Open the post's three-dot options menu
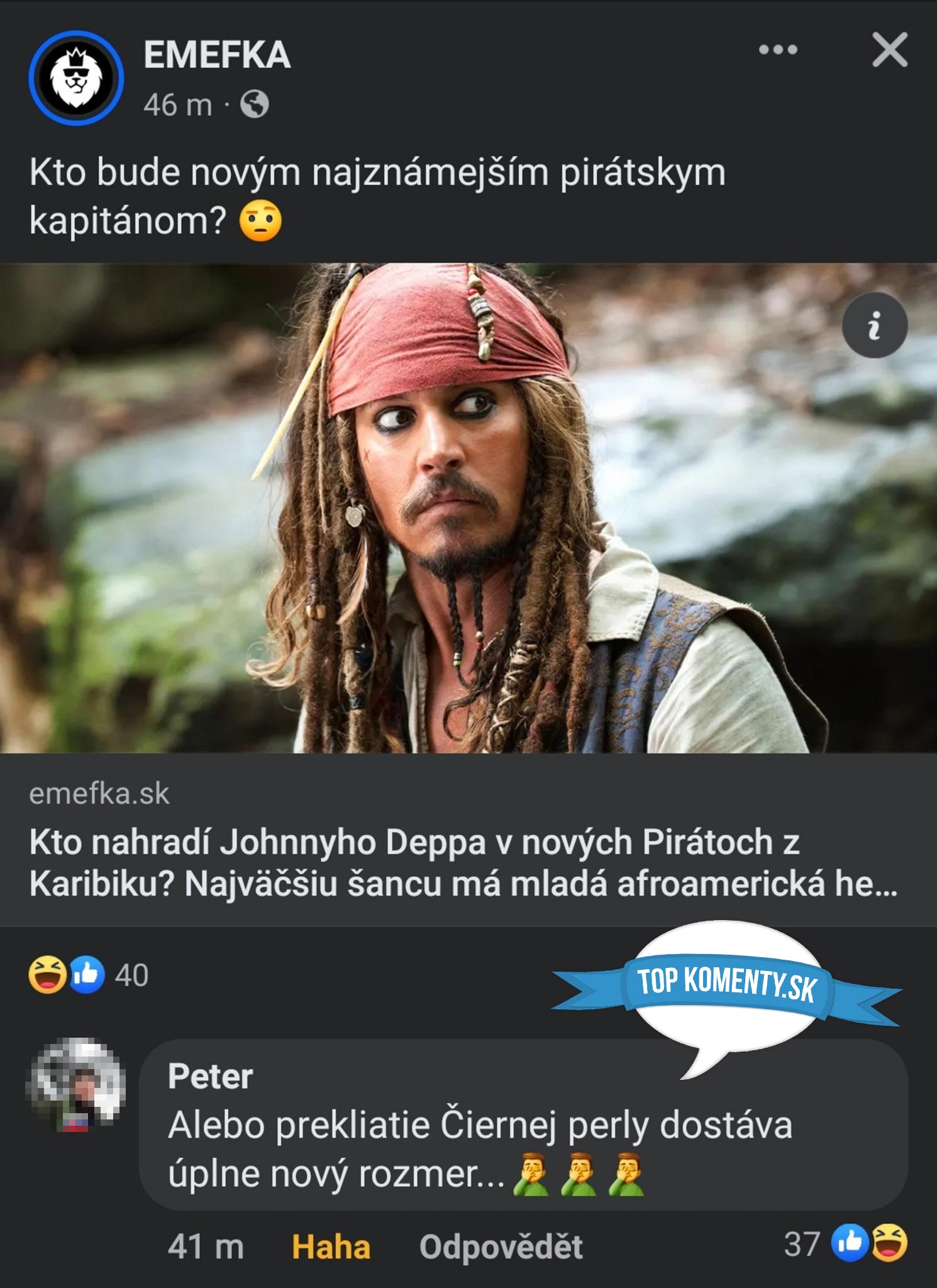The width and height of the screenshot is (937, 1288). pos(778,50)
